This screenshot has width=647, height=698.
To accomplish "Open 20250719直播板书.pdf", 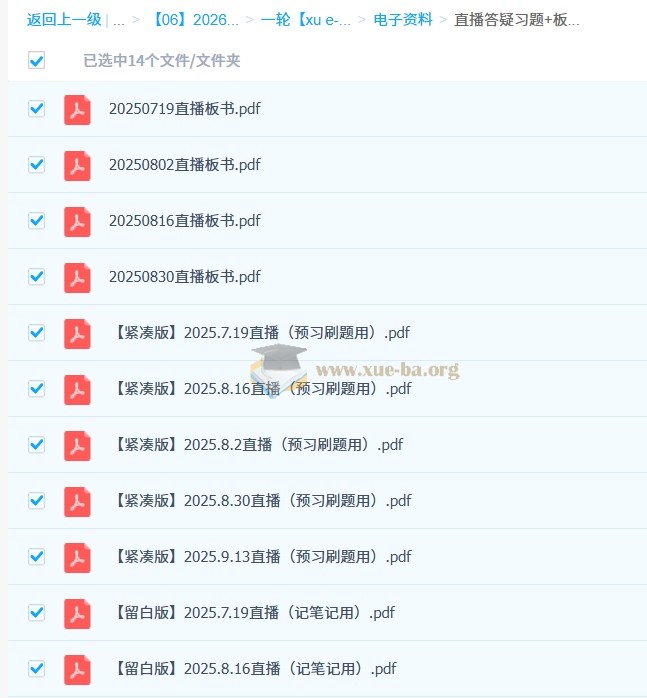I will [x=184, y=109].
